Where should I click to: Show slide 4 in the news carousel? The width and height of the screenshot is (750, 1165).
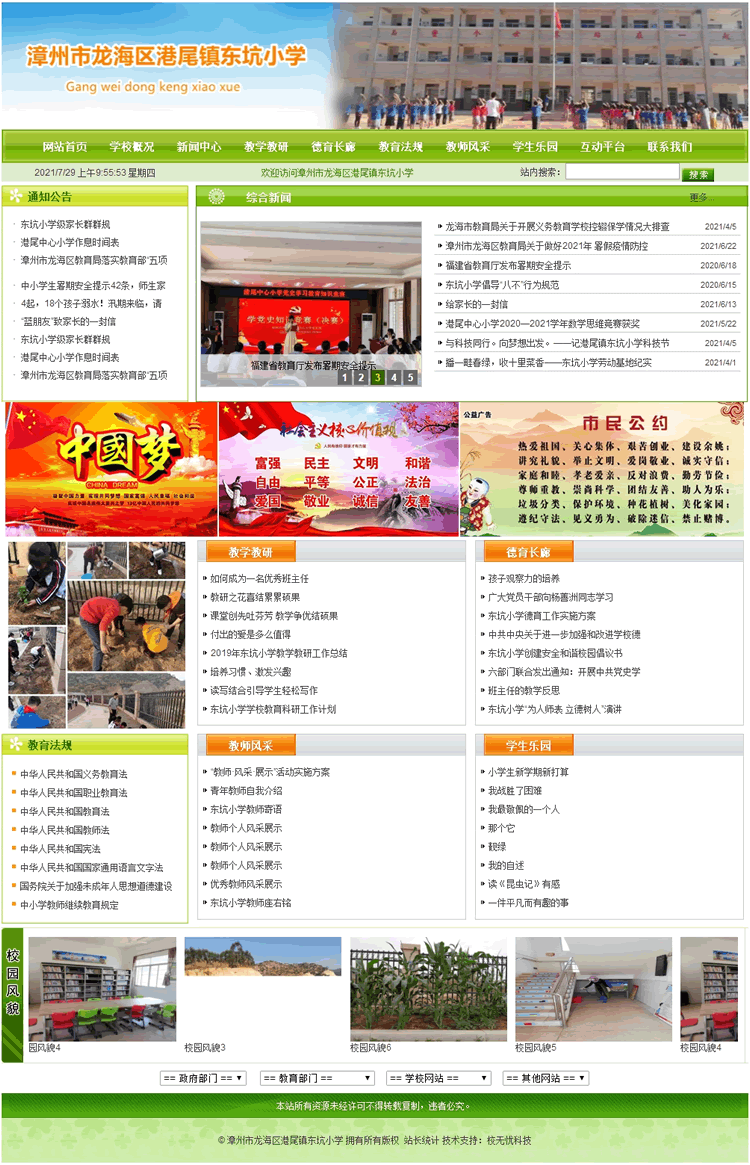[394, 377]
